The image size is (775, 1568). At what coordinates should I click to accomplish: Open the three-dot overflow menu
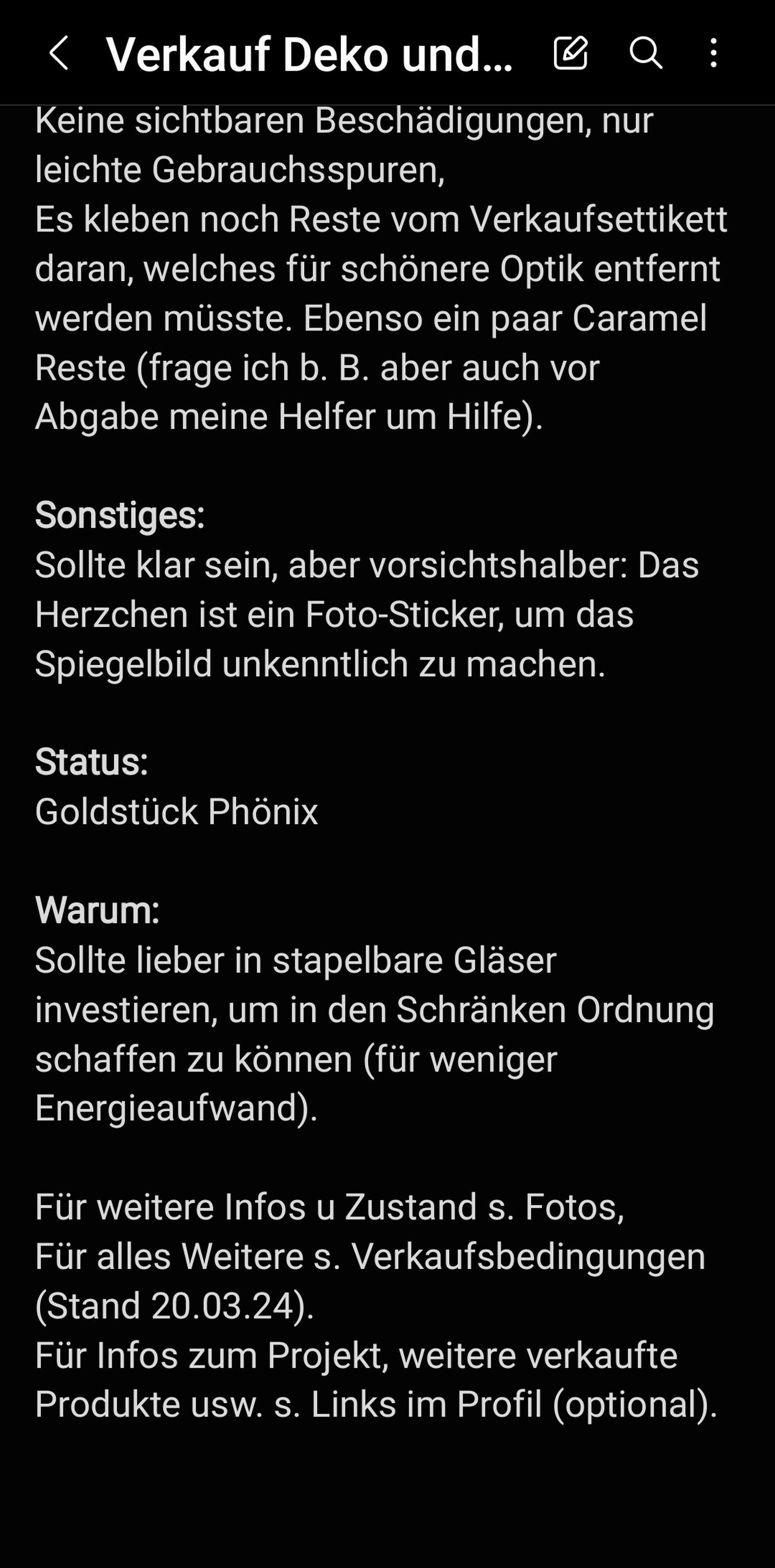[713, 53]
